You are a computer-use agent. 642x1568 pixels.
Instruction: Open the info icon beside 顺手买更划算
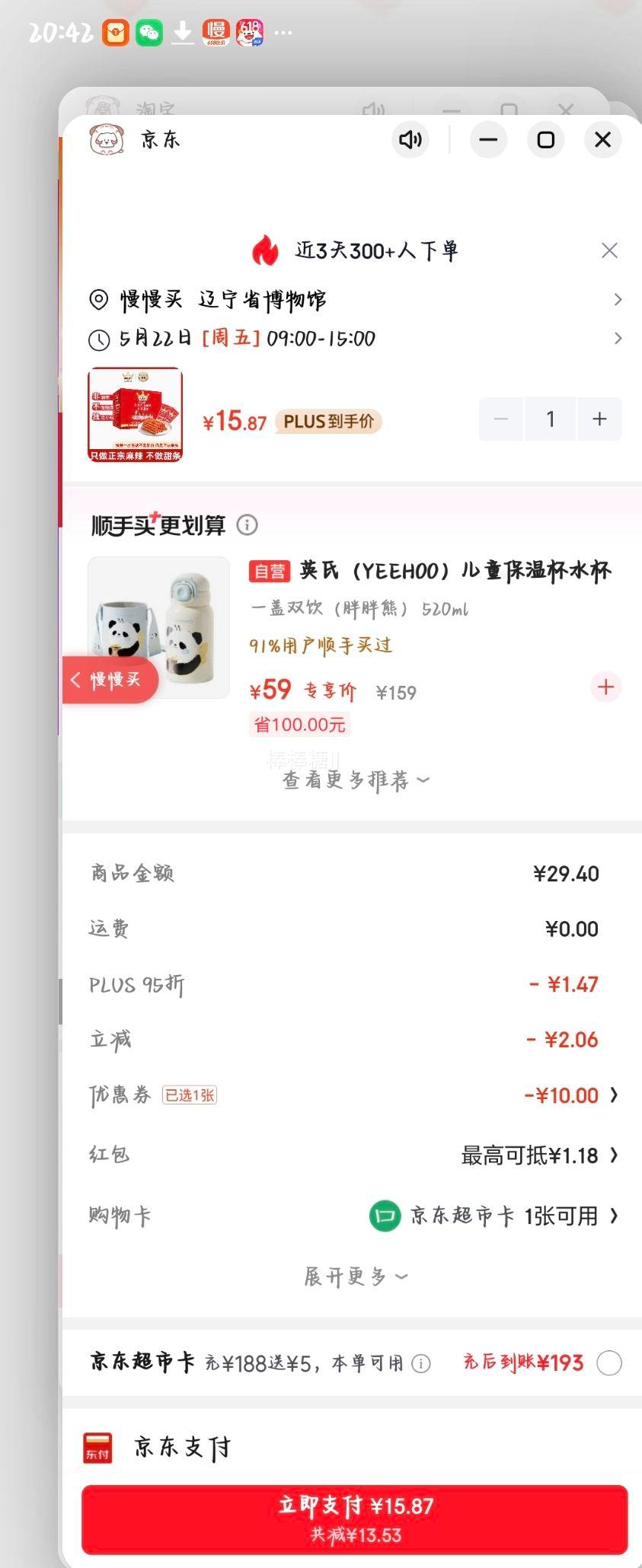248,524
